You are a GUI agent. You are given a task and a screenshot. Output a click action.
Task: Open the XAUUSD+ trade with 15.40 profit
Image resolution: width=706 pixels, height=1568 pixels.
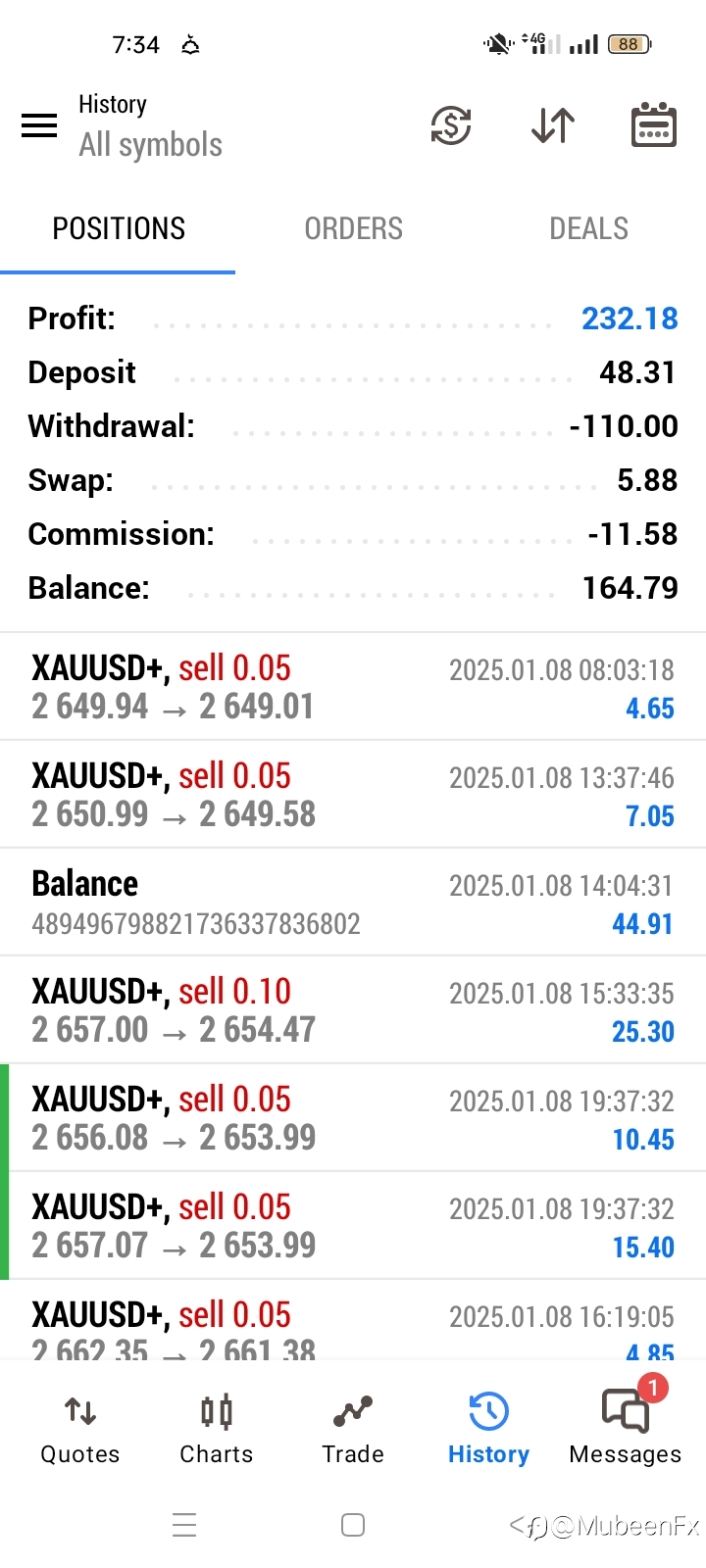[353, 1226]
